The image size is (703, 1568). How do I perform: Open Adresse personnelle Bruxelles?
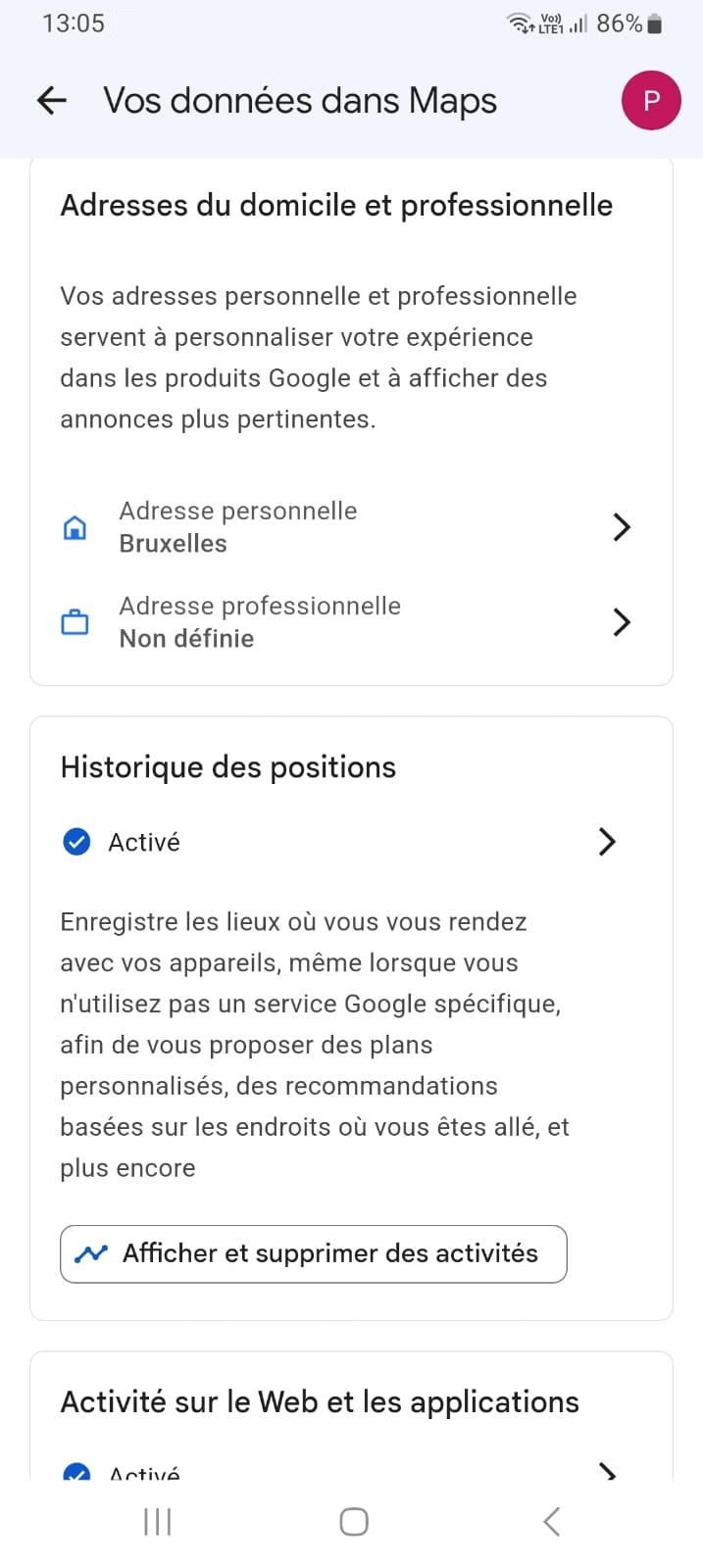click(351, 527)
